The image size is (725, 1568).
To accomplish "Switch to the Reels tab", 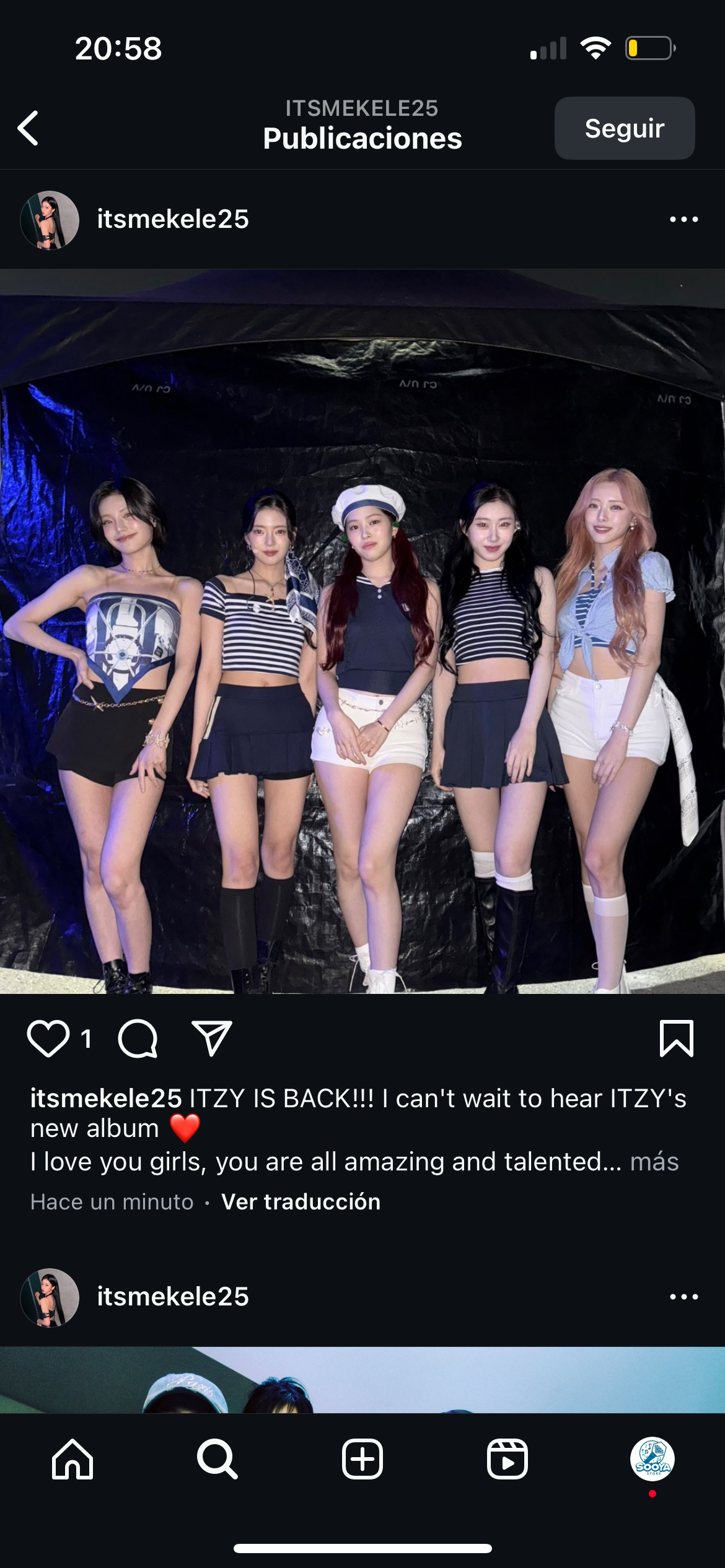I will point(507,1459).
